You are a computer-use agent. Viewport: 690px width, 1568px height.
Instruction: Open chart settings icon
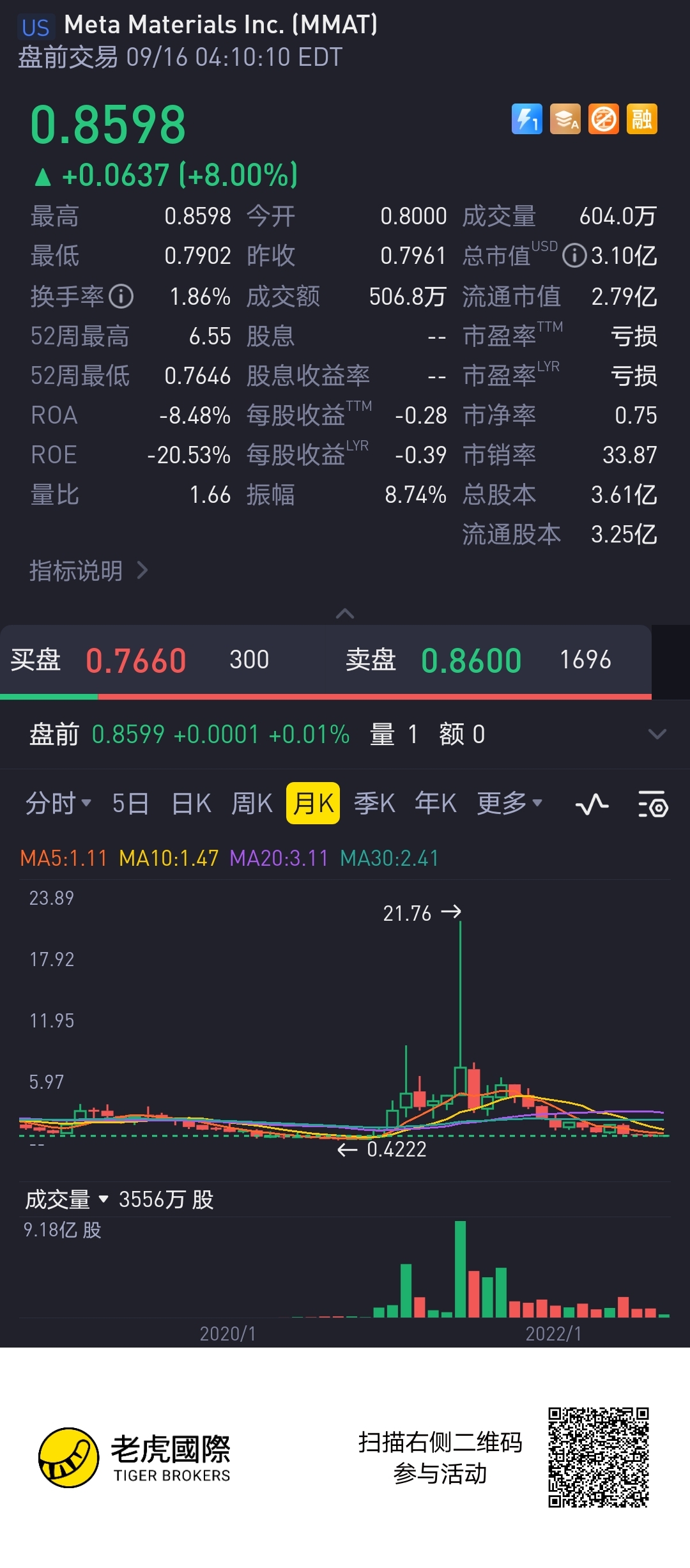(653, 804)
